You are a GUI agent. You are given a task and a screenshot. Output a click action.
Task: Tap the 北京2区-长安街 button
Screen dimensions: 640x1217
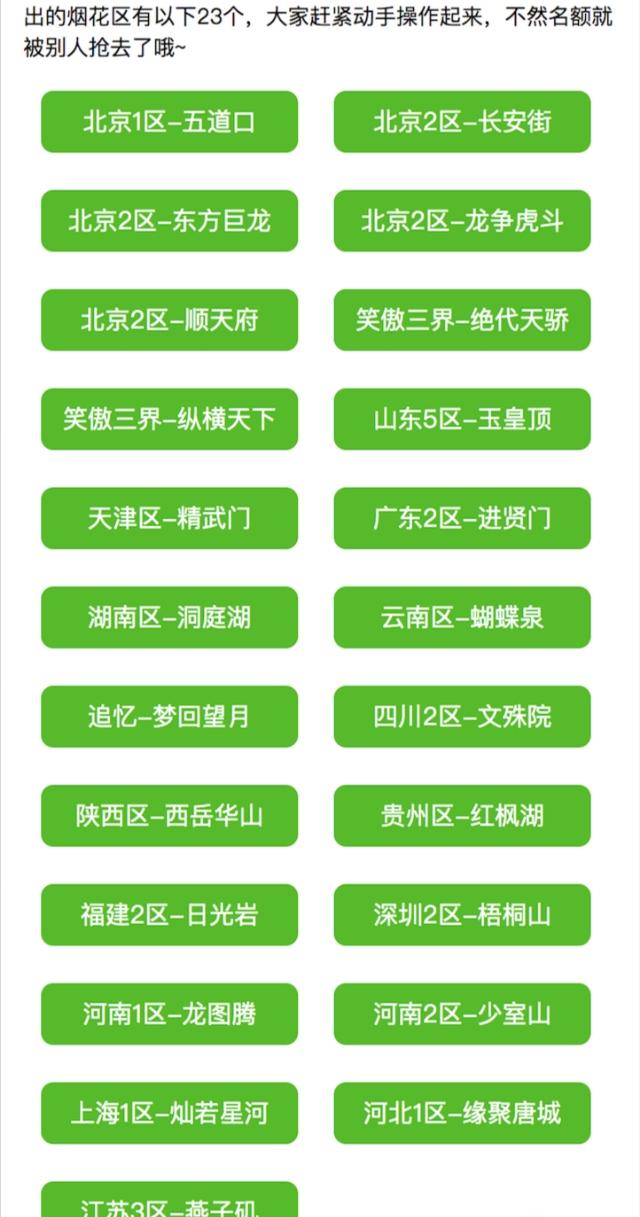pos(462,122)
